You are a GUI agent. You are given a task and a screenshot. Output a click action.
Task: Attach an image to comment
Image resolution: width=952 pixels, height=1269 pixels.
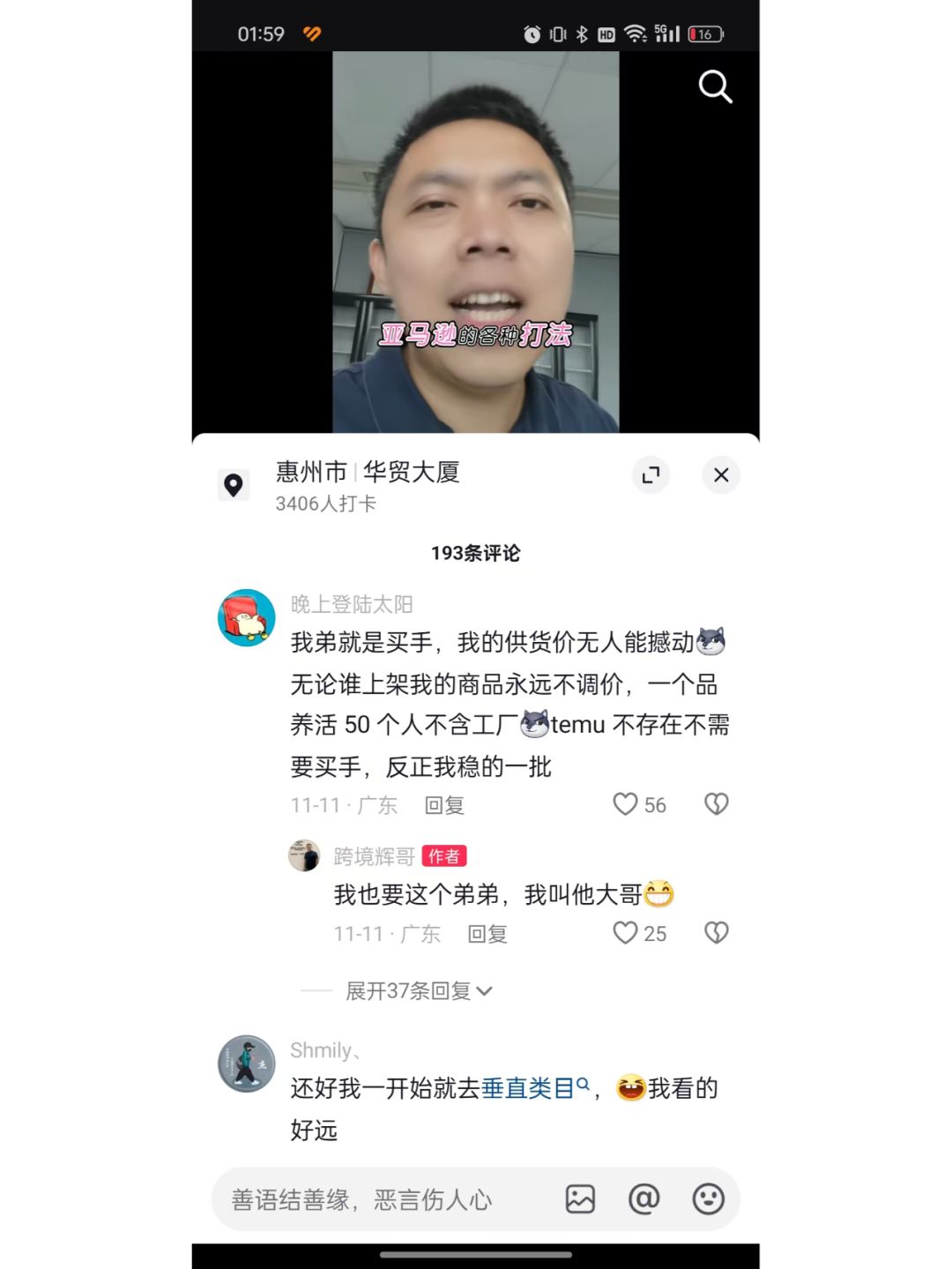(x=580, y=1199)
